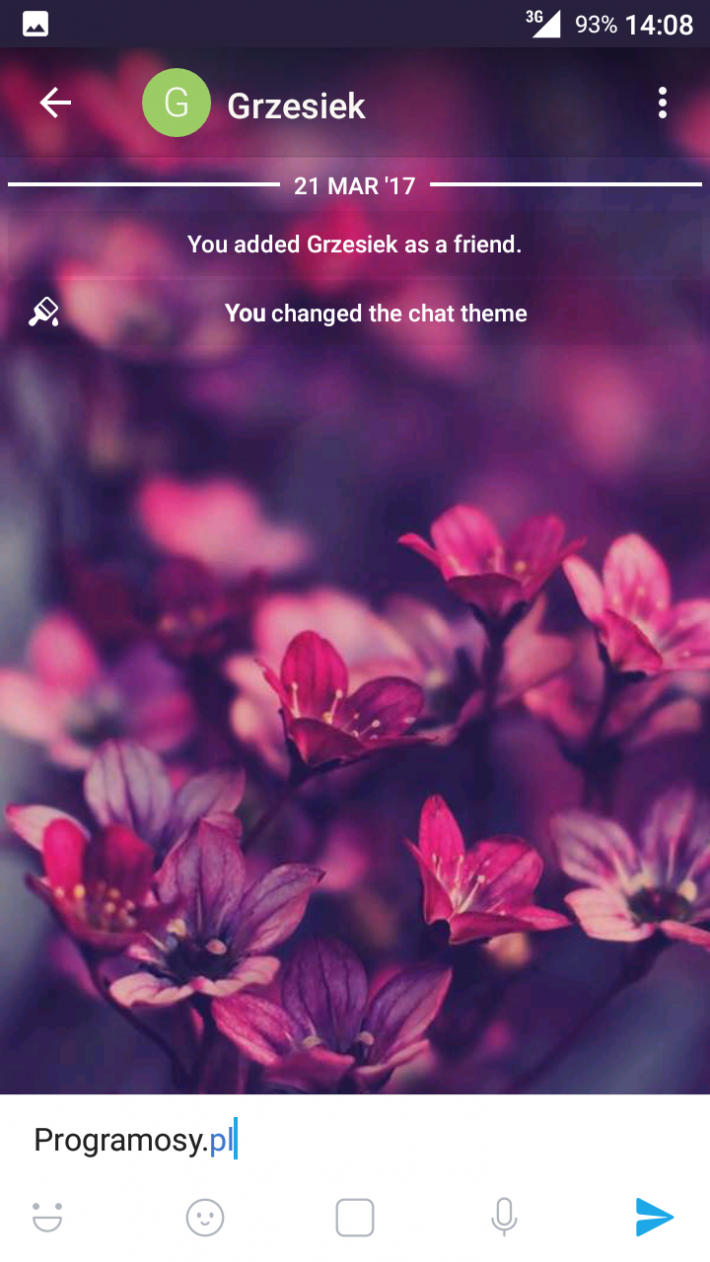Open Grzesiek's contact name in header
Screen dimensions: 710x1262
[296, 105]
